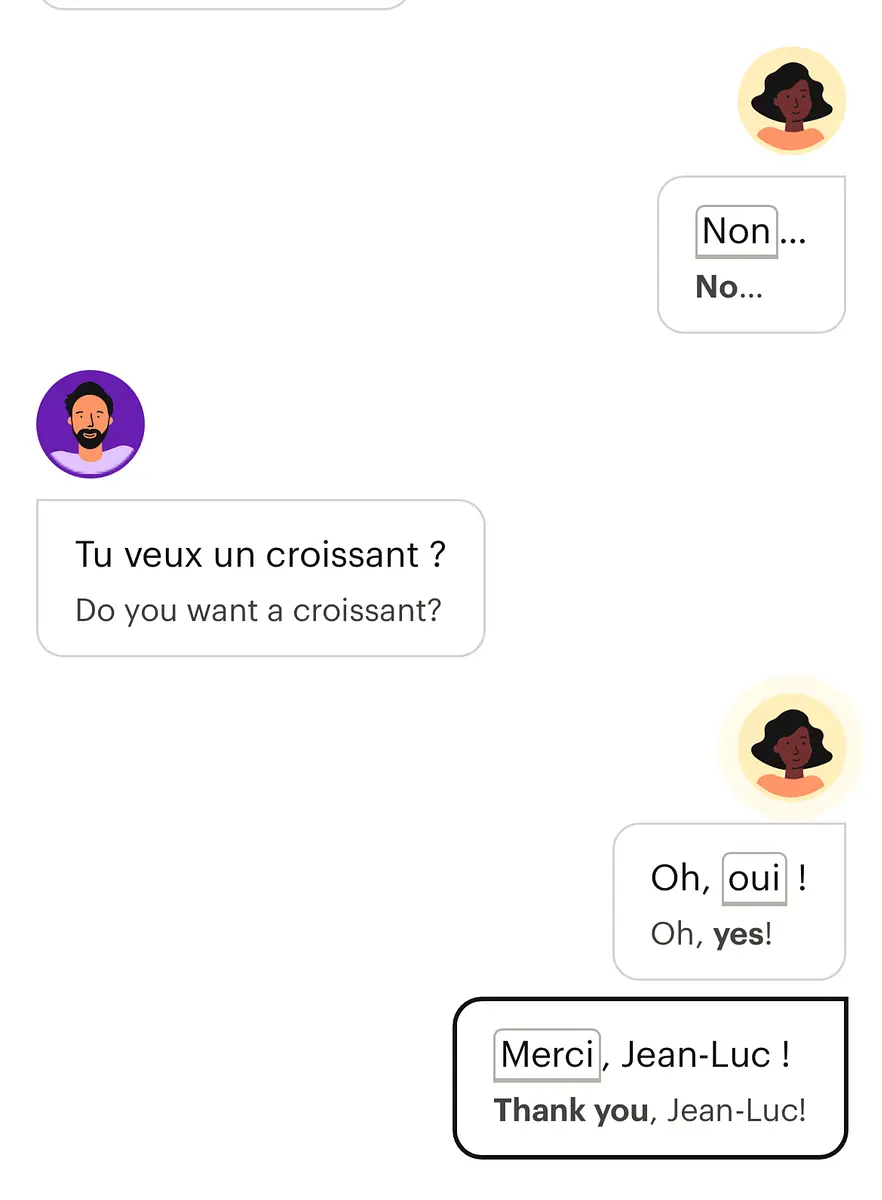
Task: Tap the boxed word "Merci"
Action: coord(547,1055)
